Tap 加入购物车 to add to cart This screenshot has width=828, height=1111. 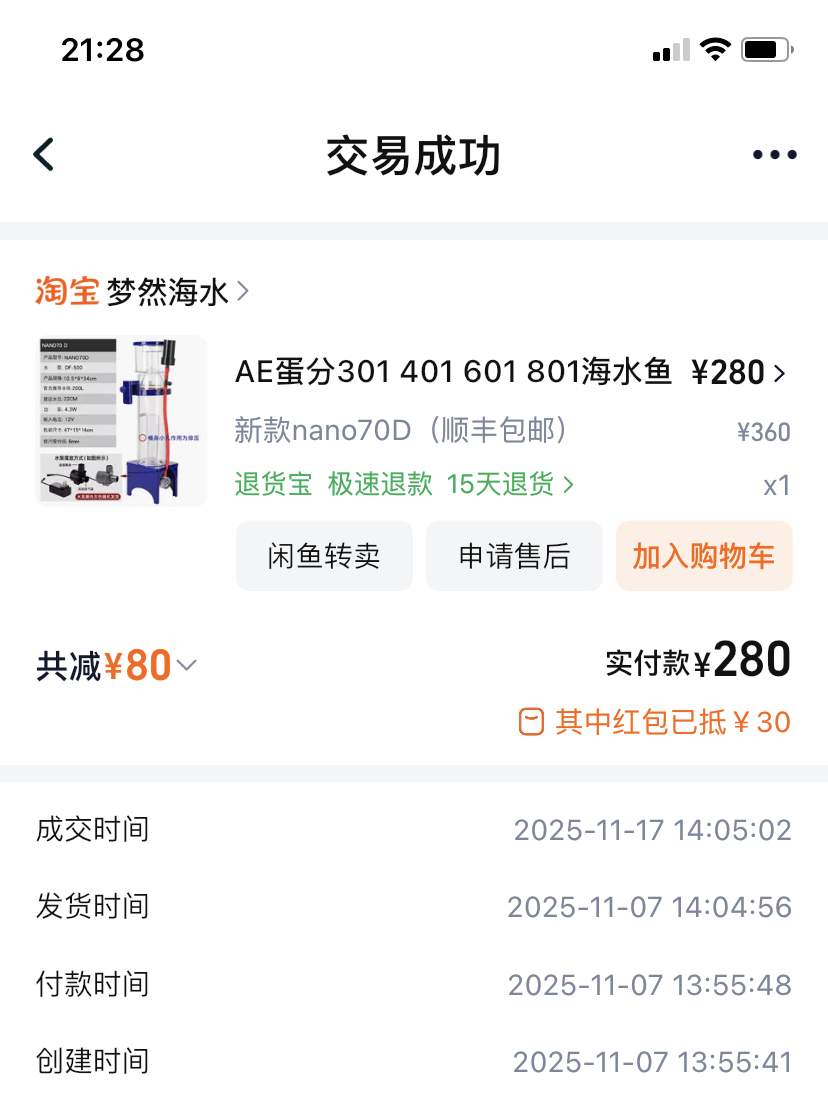(703, 556)
